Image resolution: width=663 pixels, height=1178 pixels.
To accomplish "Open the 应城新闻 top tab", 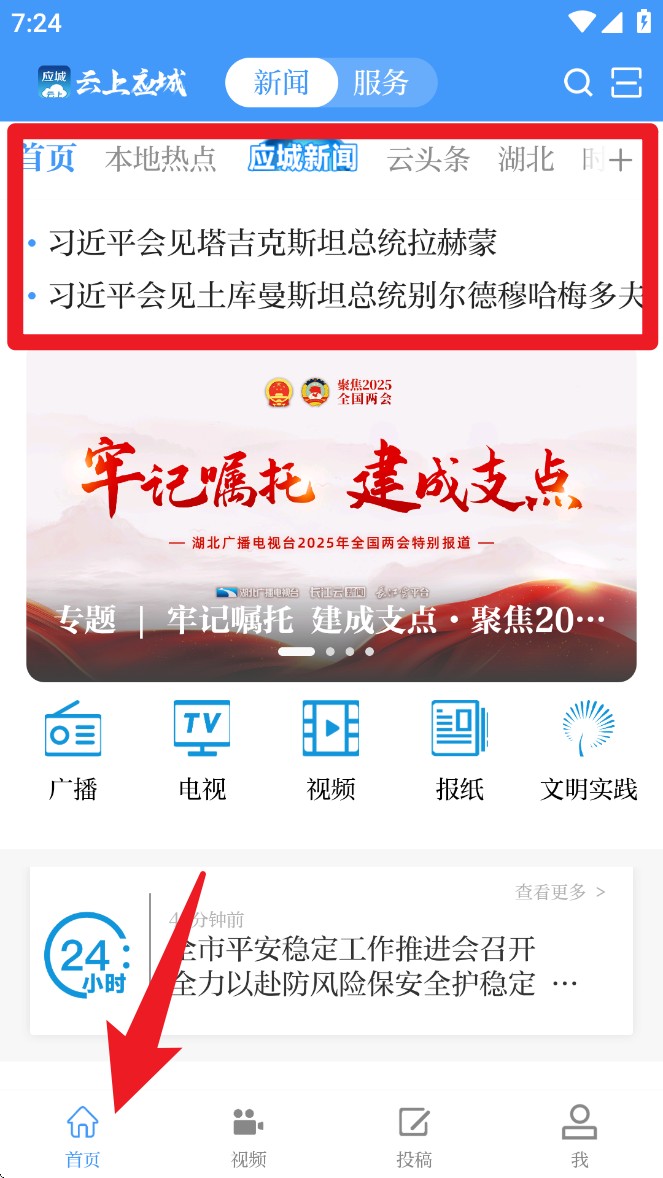I will click(x=302, y=158).
